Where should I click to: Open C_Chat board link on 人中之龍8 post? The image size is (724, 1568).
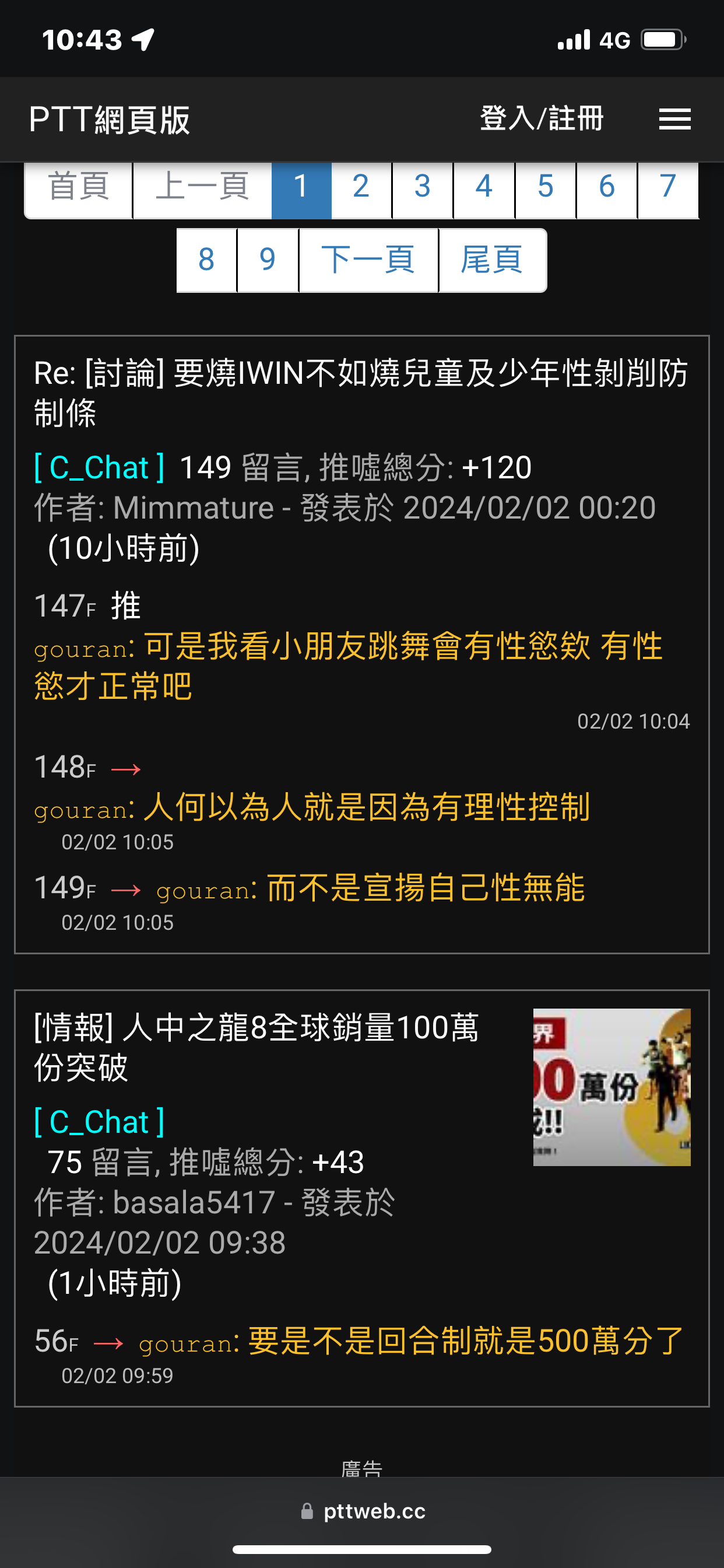pos(99,1122)
